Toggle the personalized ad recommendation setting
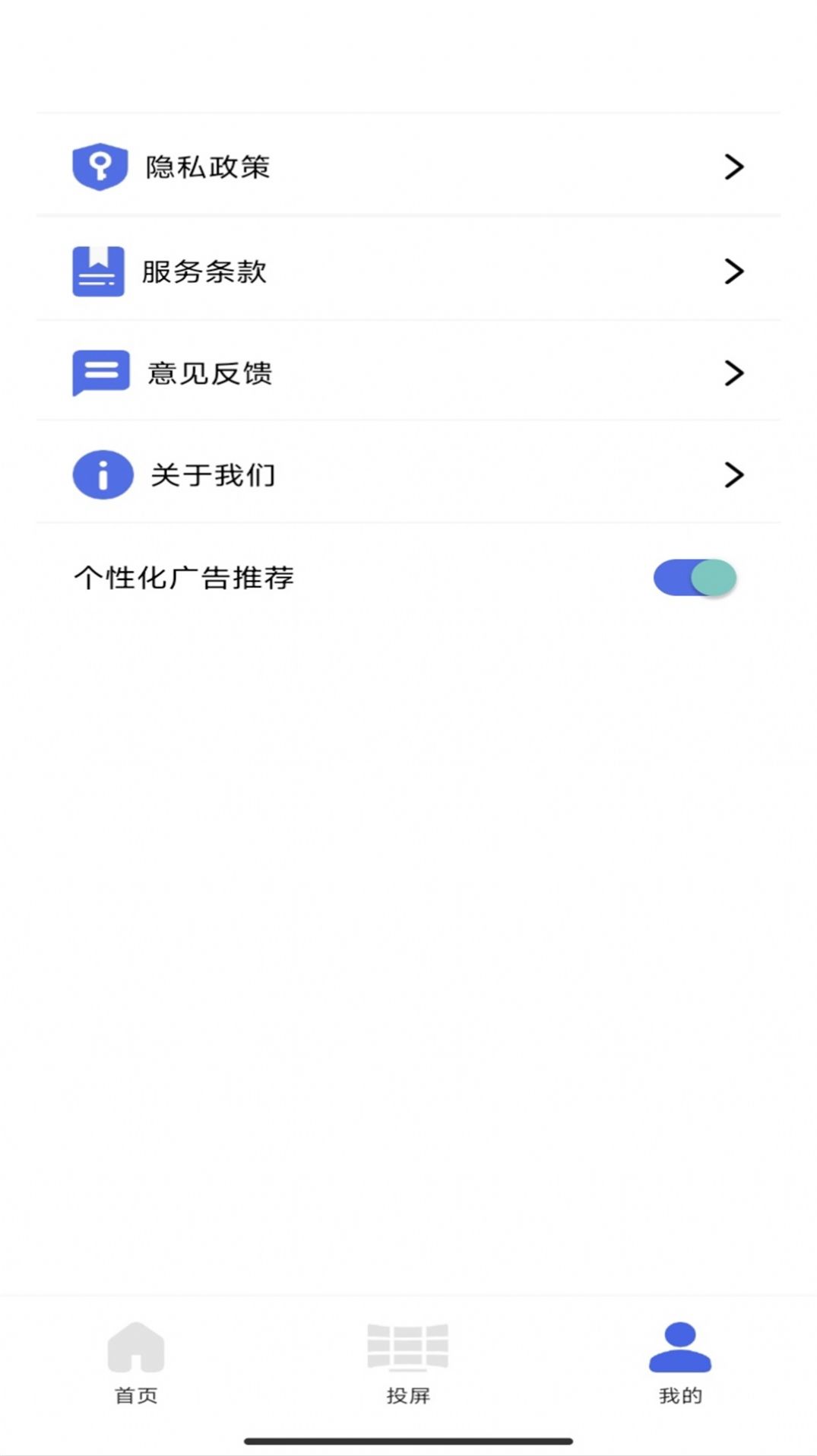Image resolution: width=817 pixels, height=1456 pixels. coord(693,578)
